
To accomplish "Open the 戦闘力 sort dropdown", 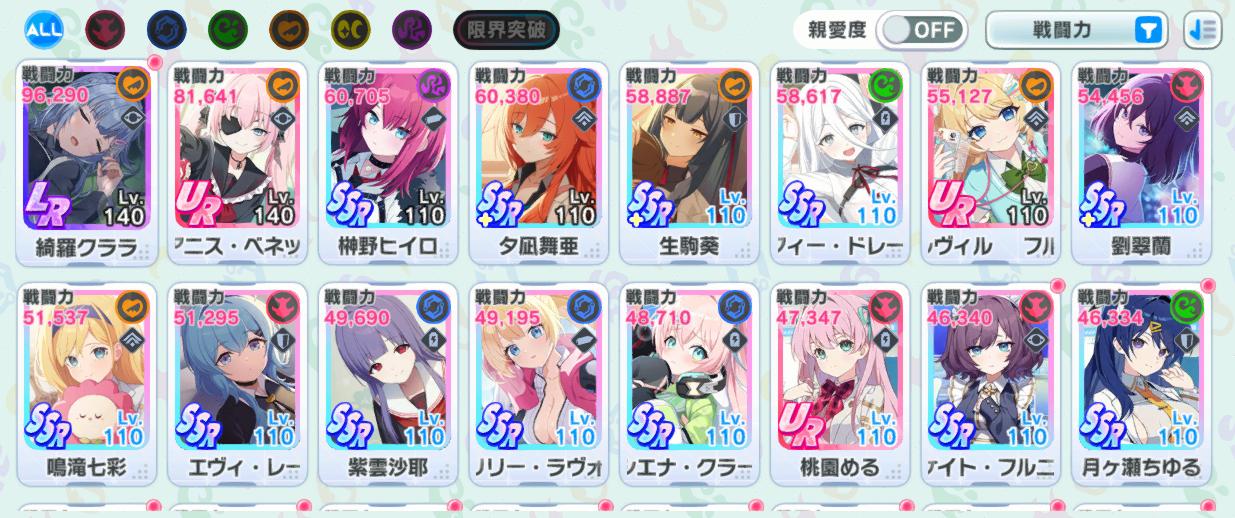I will (1077, 31).
